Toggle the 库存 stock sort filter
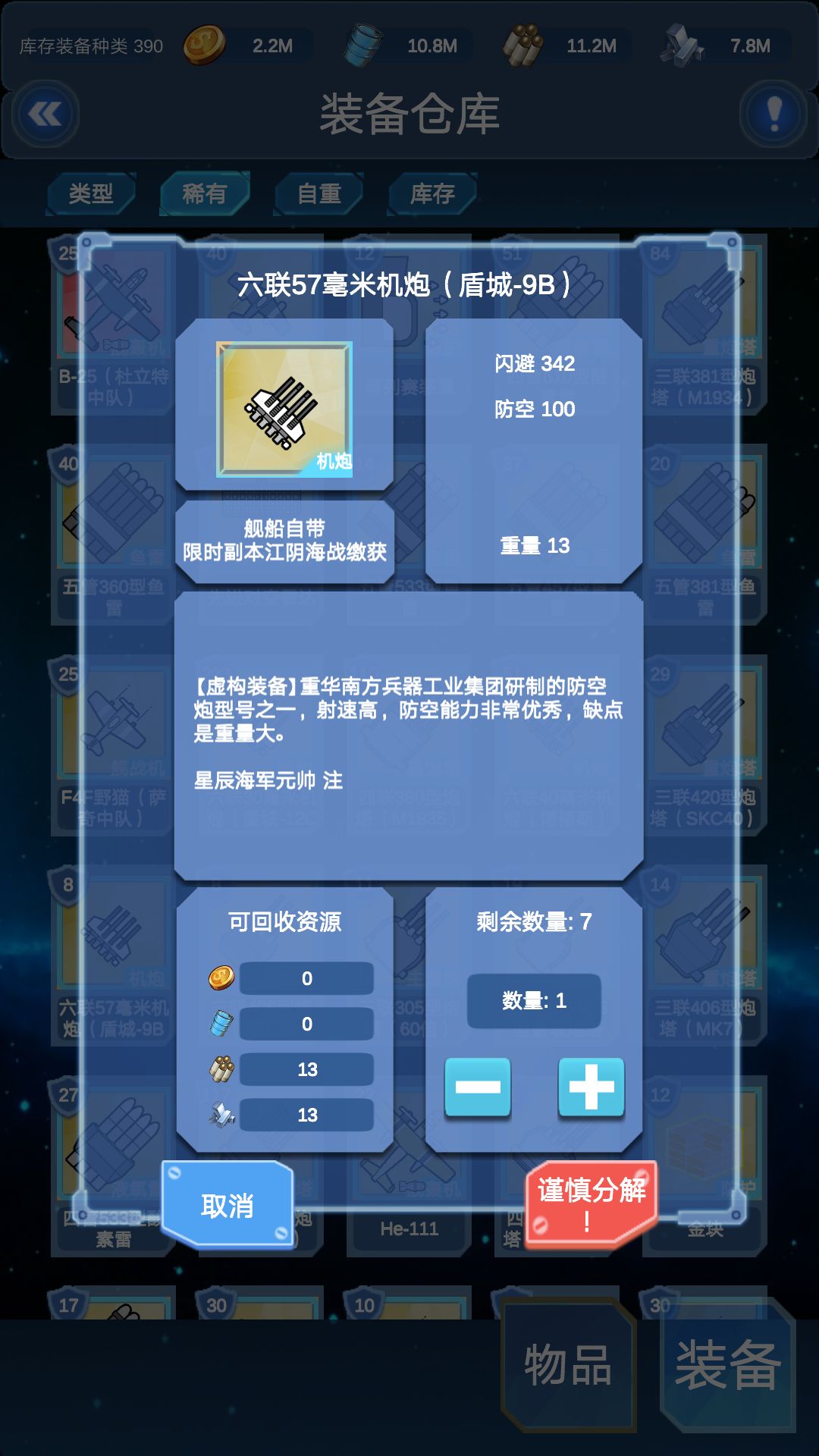 coord(431,194)
